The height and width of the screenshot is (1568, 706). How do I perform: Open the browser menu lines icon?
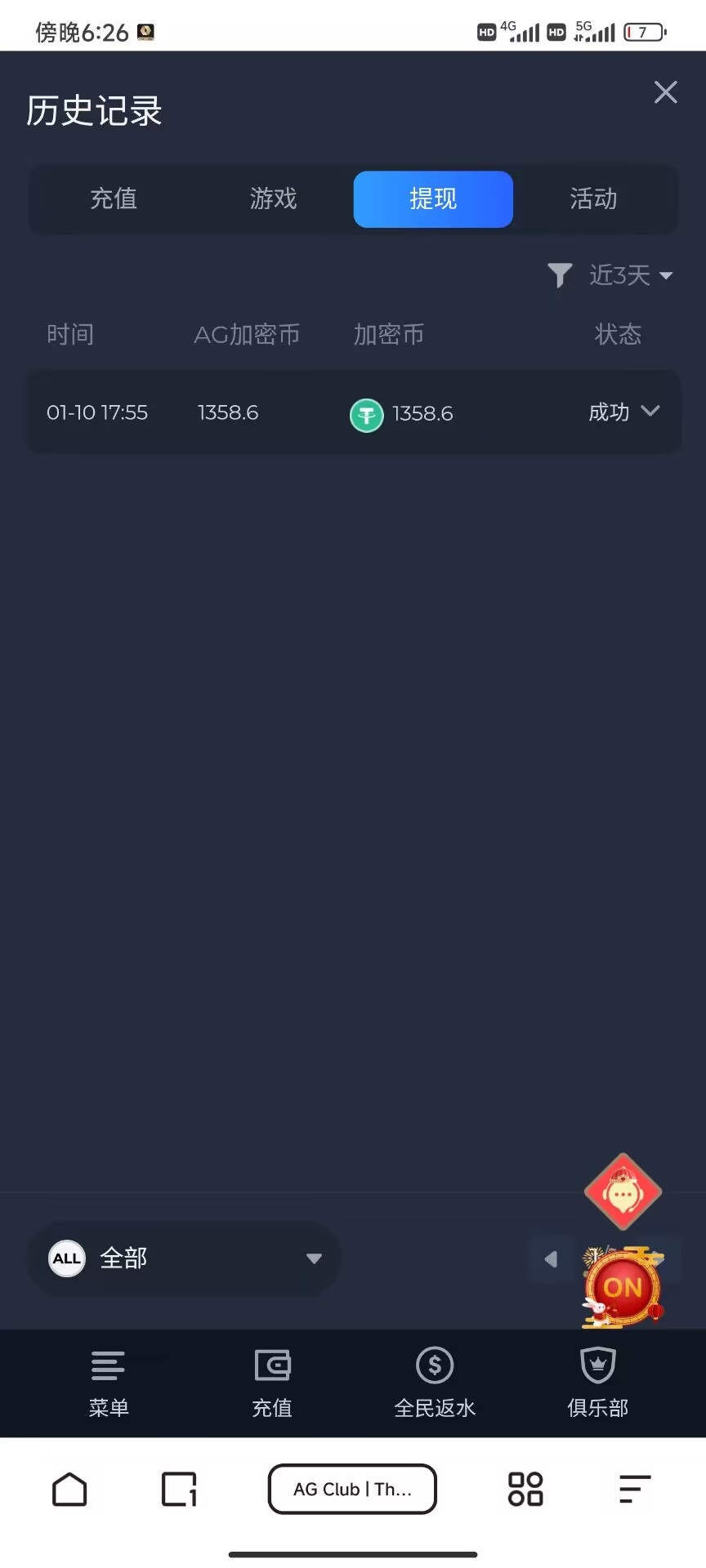(635, 1489)
